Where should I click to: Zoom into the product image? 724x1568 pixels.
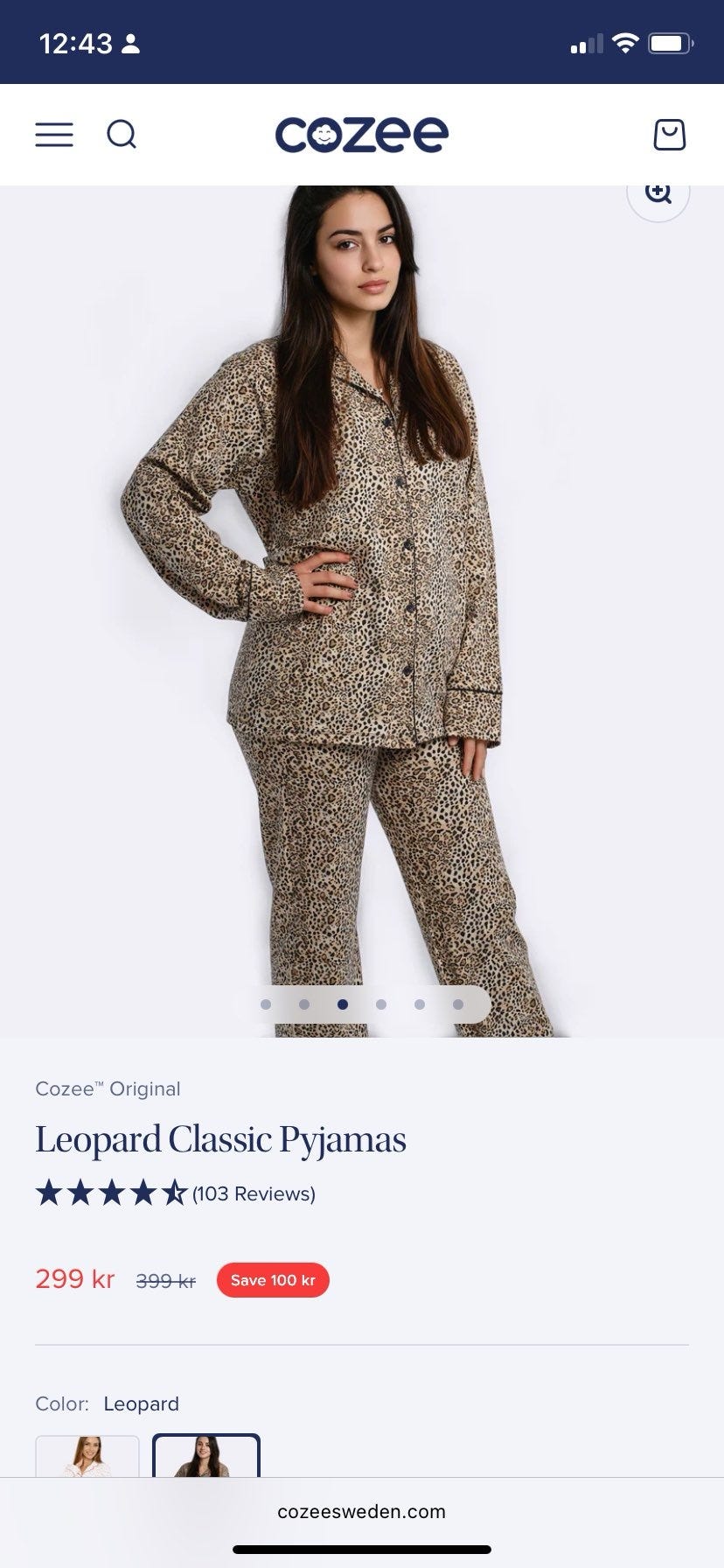pyautogui.click(x=658, y=193)
